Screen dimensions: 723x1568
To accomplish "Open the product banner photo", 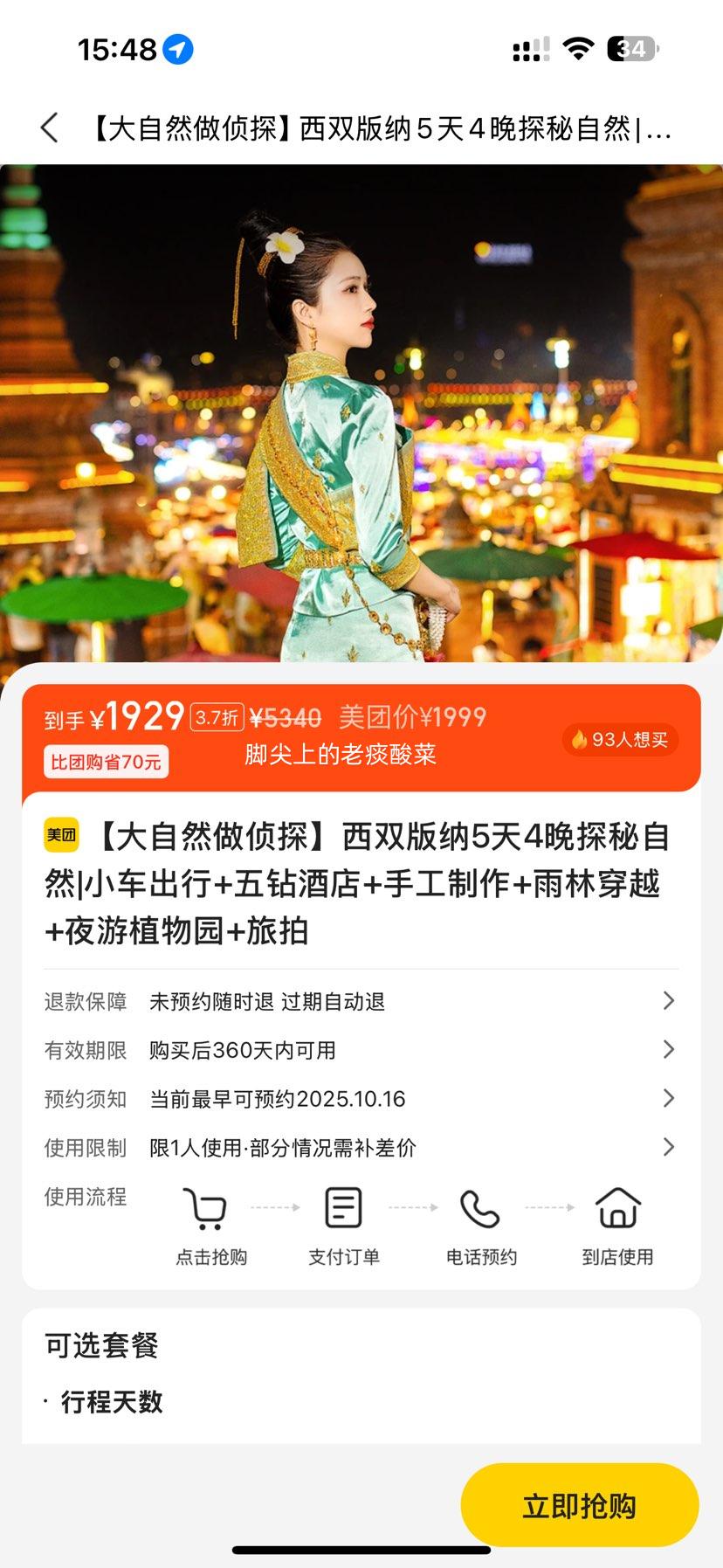I will point(361,412).
